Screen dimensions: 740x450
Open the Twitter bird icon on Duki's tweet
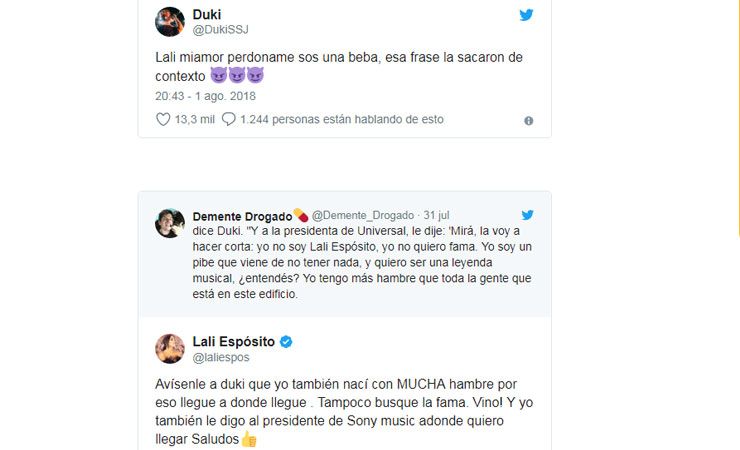pos(526,15)
